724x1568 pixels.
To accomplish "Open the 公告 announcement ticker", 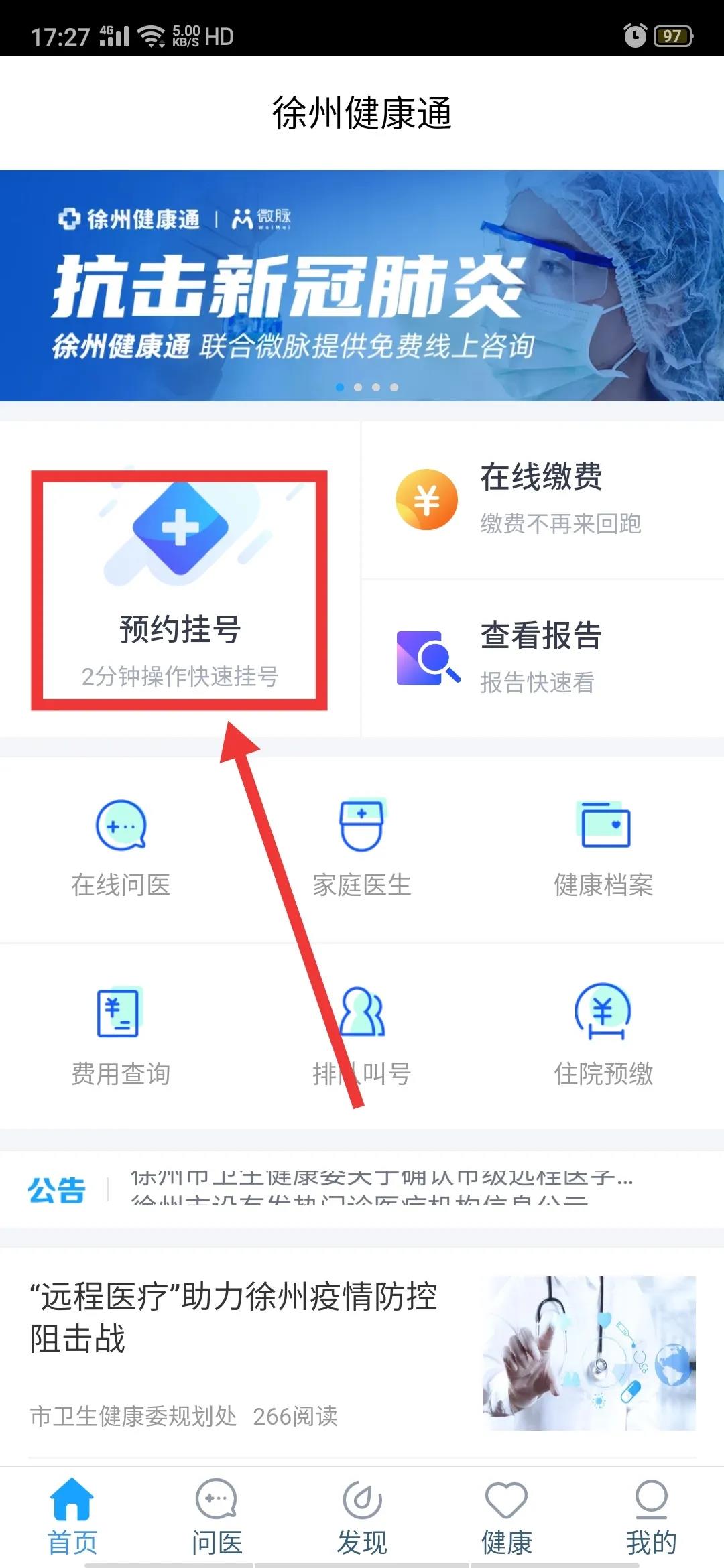I will 382,1189.
